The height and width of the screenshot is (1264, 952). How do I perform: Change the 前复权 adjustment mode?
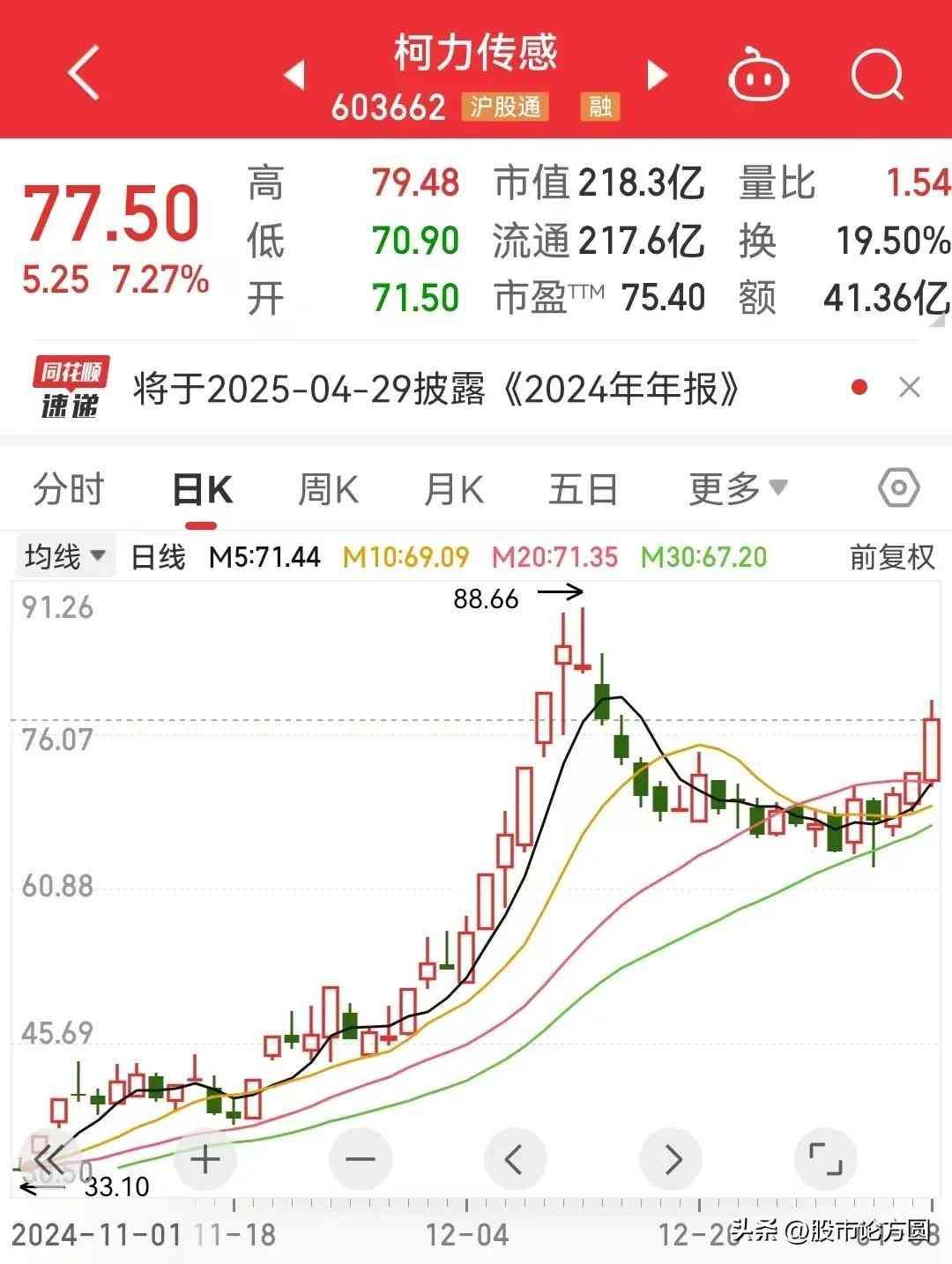(x=891, y=557)
